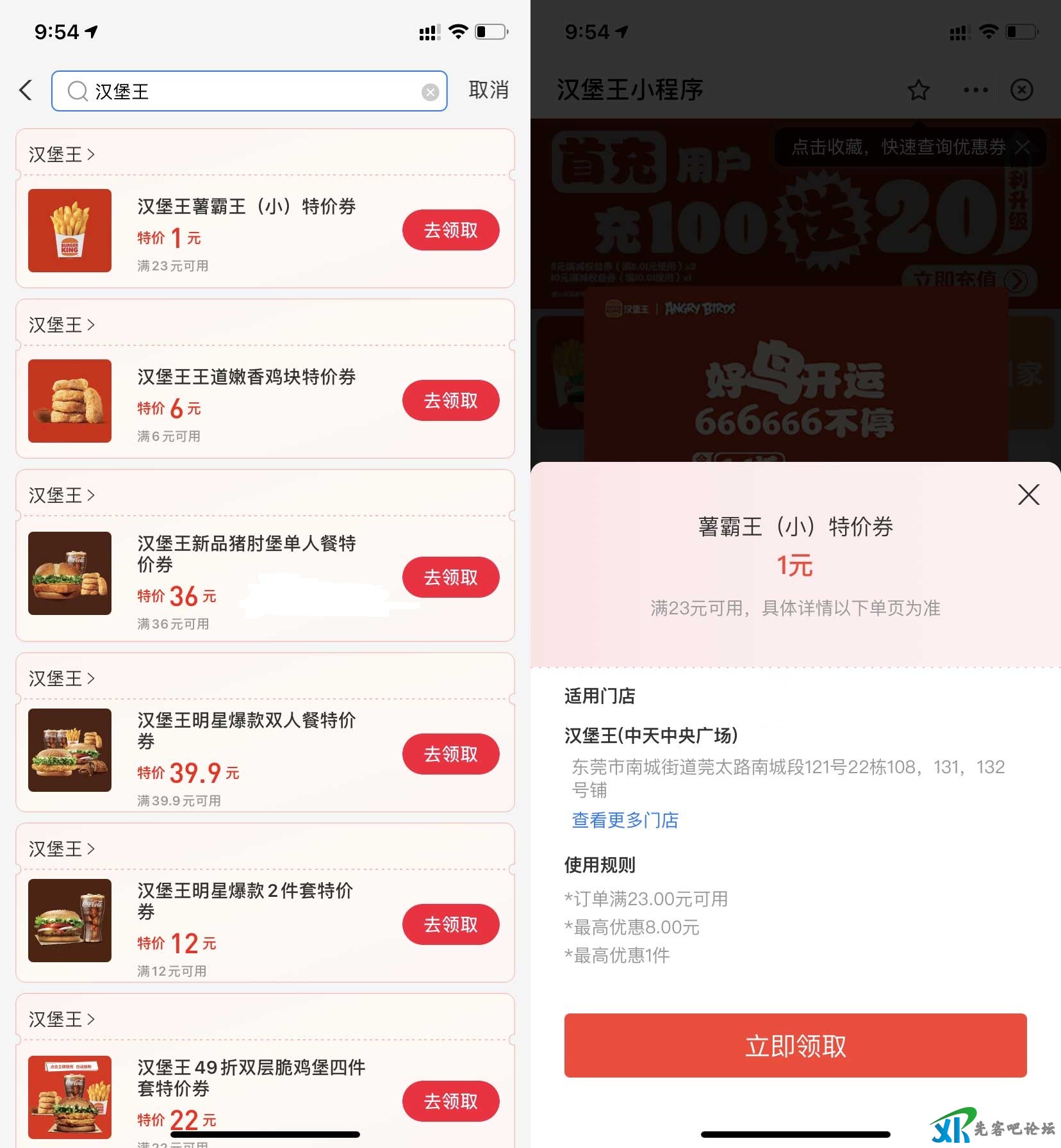Open 查看更多门店 link
The height and width of the screenshot is (1148, 1061).
click(x=625, y=820)
